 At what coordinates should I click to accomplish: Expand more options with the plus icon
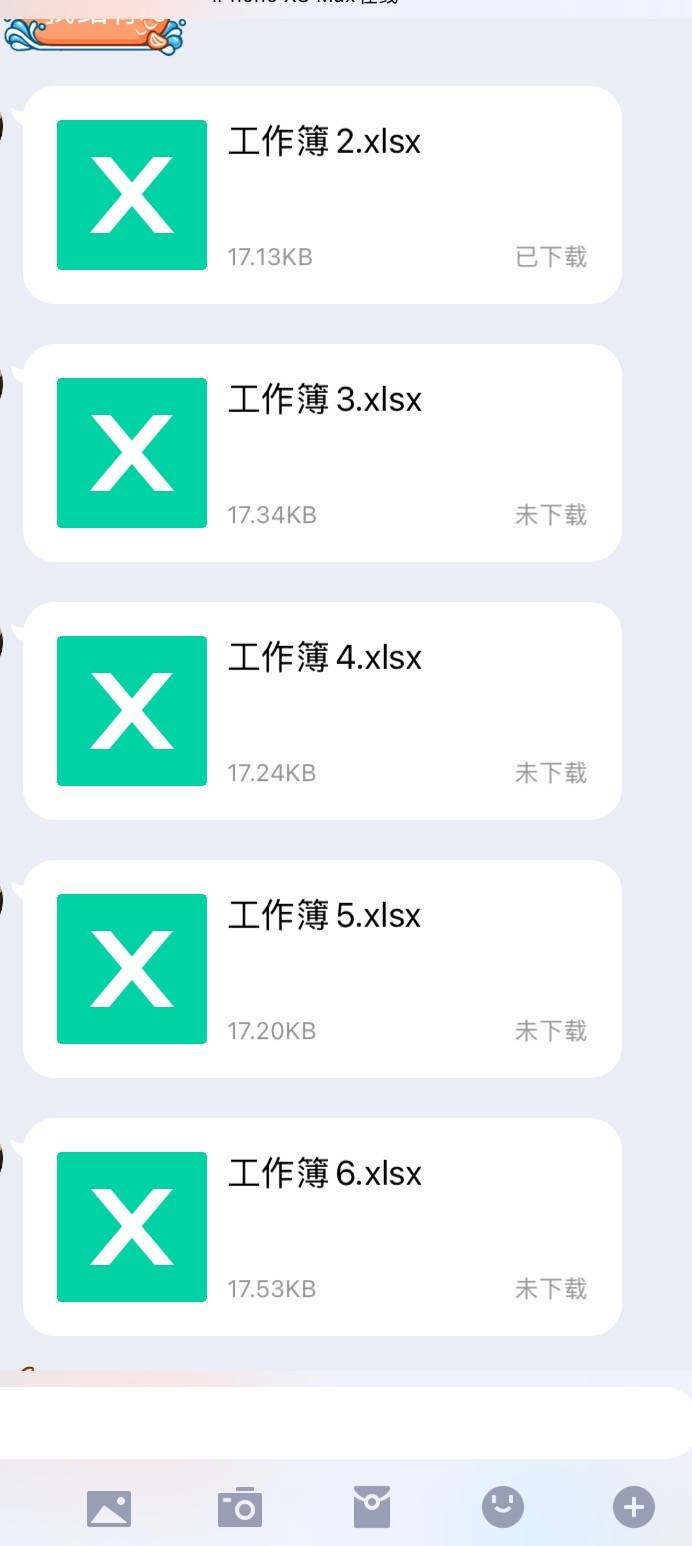click(634, 1507)
